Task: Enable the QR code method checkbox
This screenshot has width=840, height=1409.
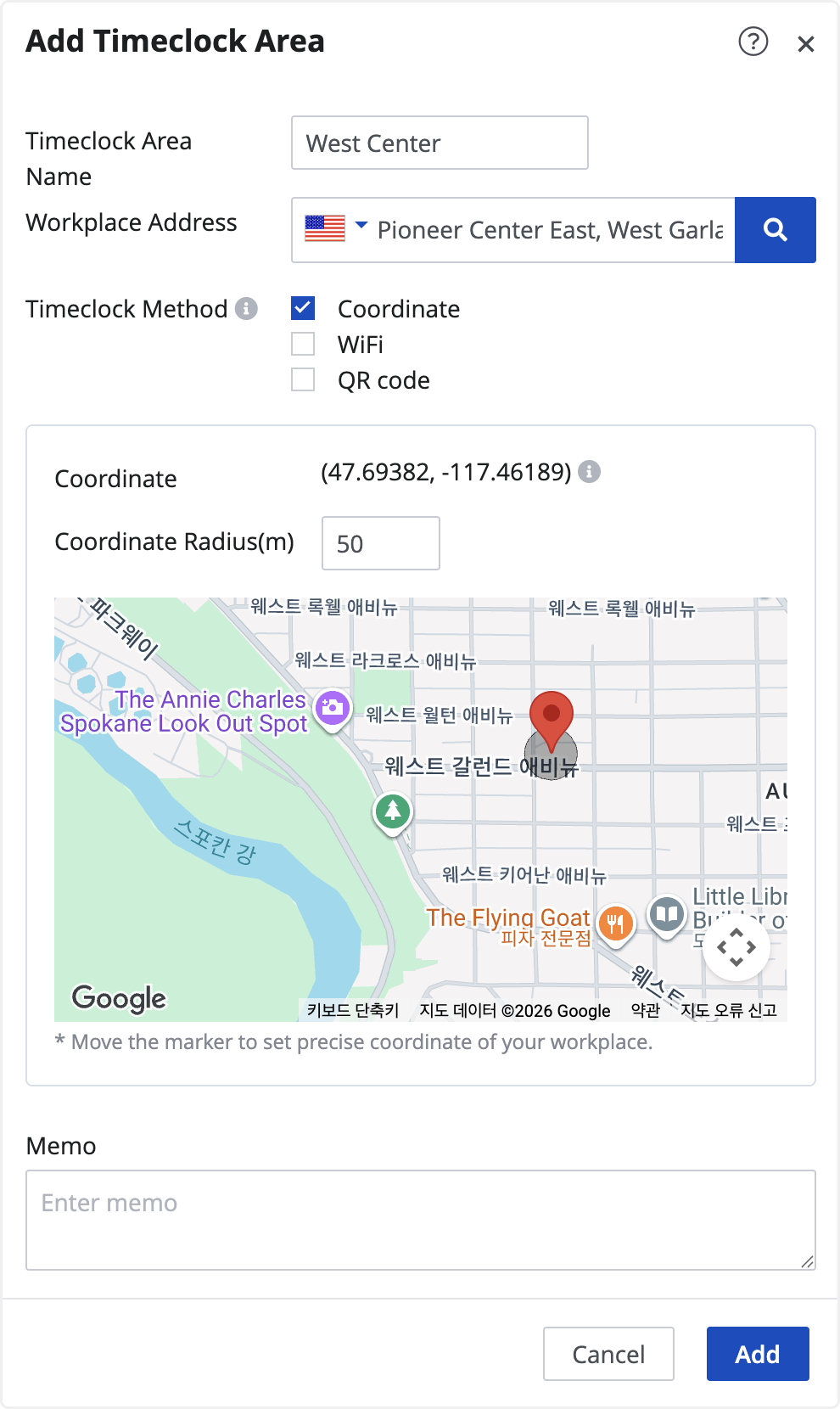Action: 303,379
